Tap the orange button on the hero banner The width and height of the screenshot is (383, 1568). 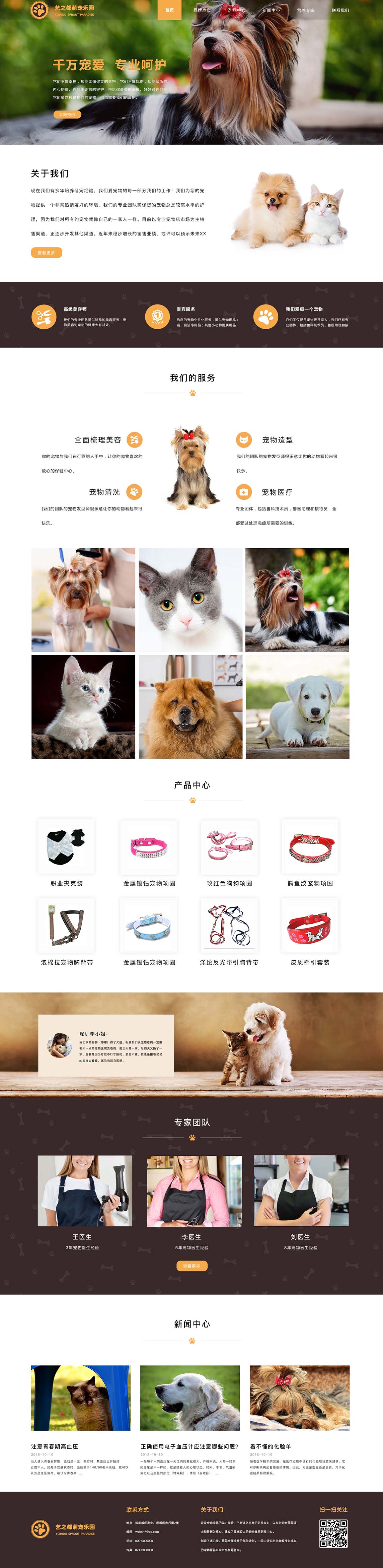(66, 115)
